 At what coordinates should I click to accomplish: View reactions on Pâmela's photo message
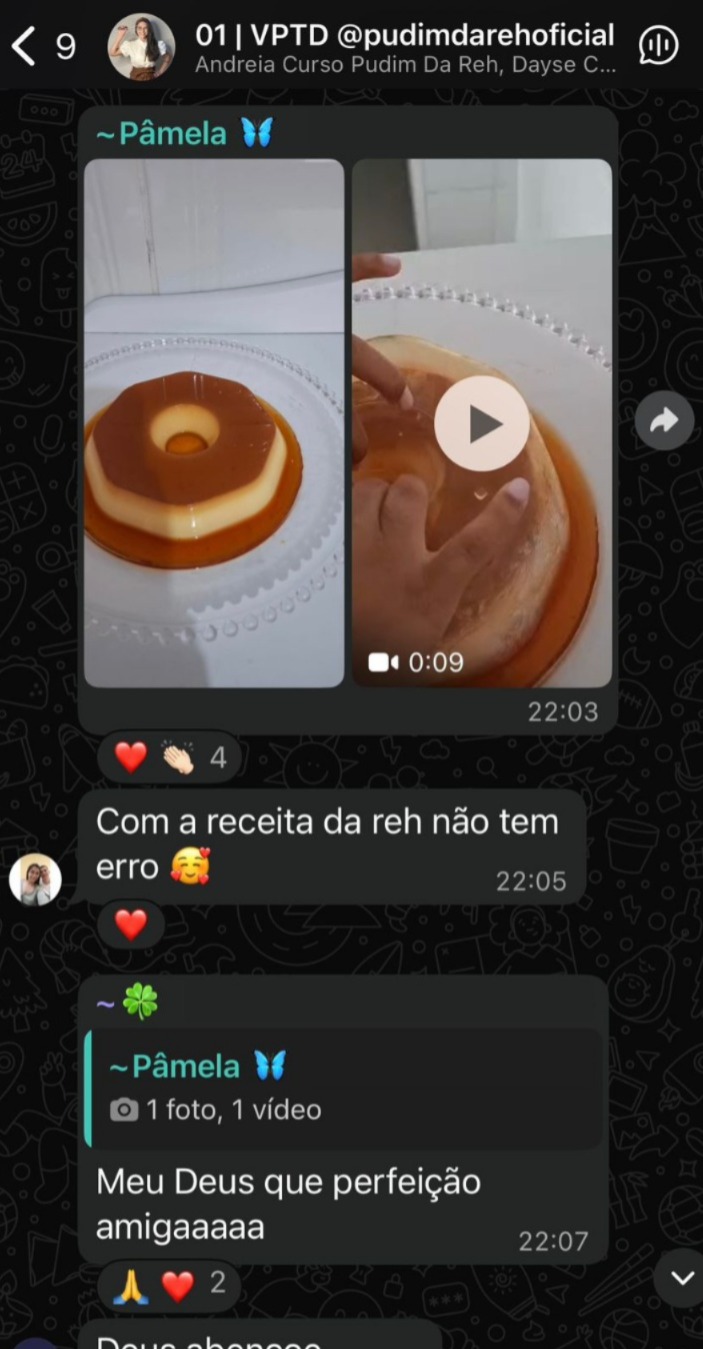point(169,759)
